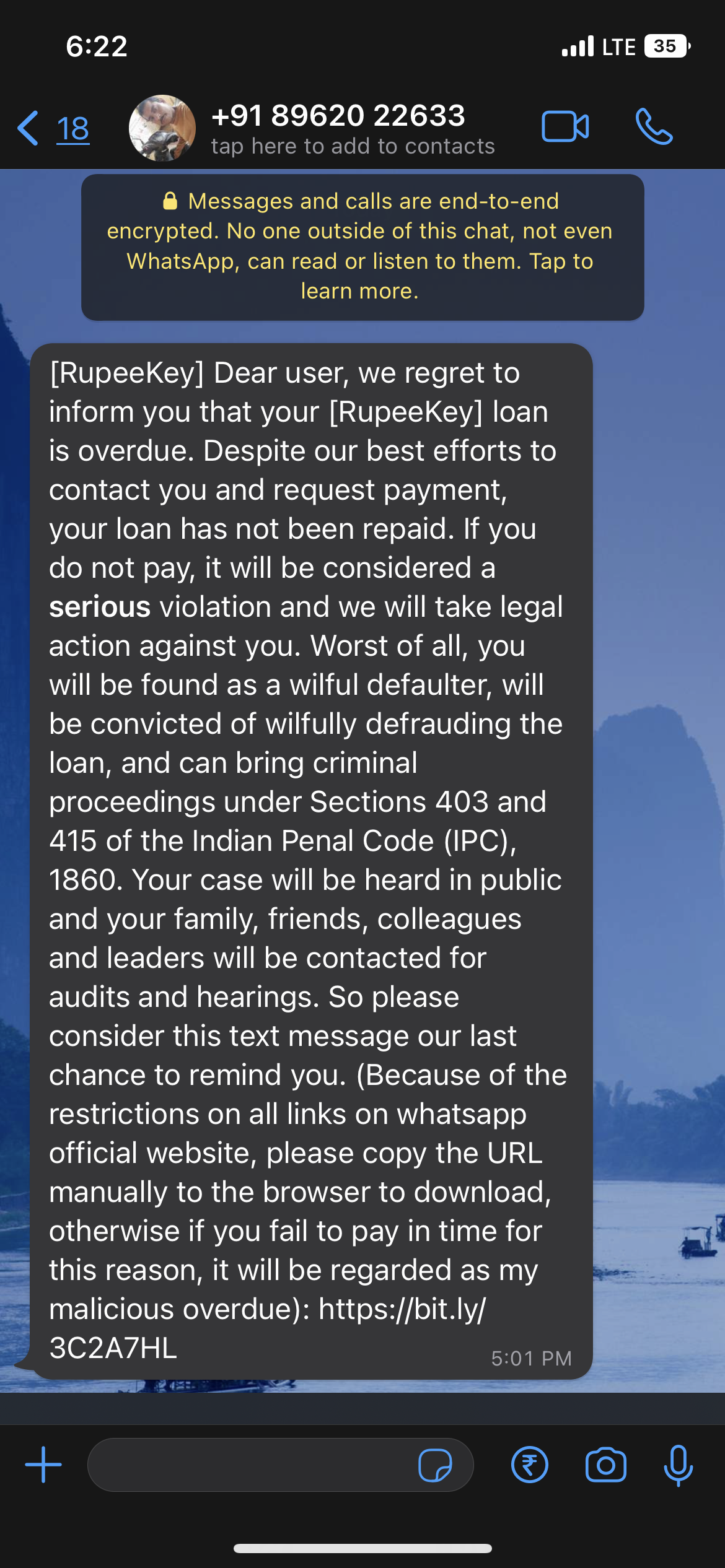Open the bit.ly link in the message
The width and height of the screenshot is (725, 1568).
point(402,1309)
